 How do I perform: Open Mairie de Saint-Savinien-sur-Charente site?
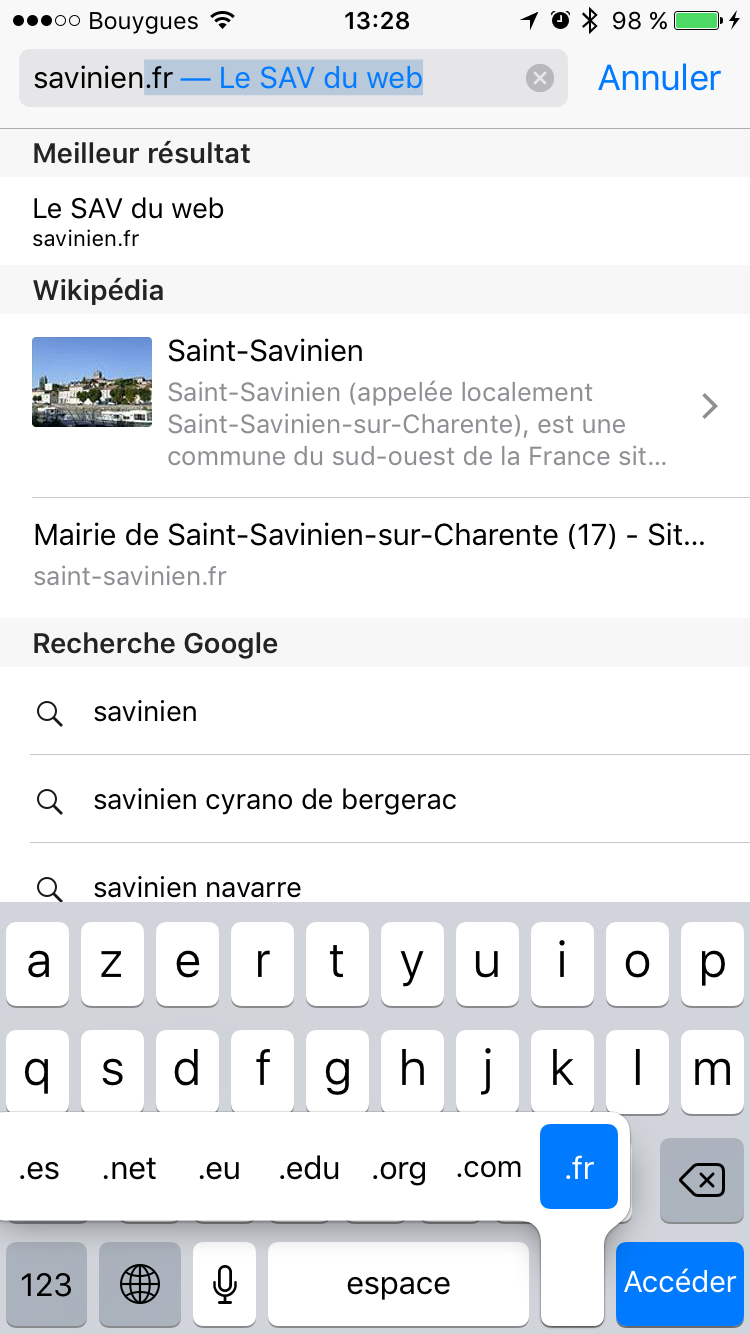[375, 554]
